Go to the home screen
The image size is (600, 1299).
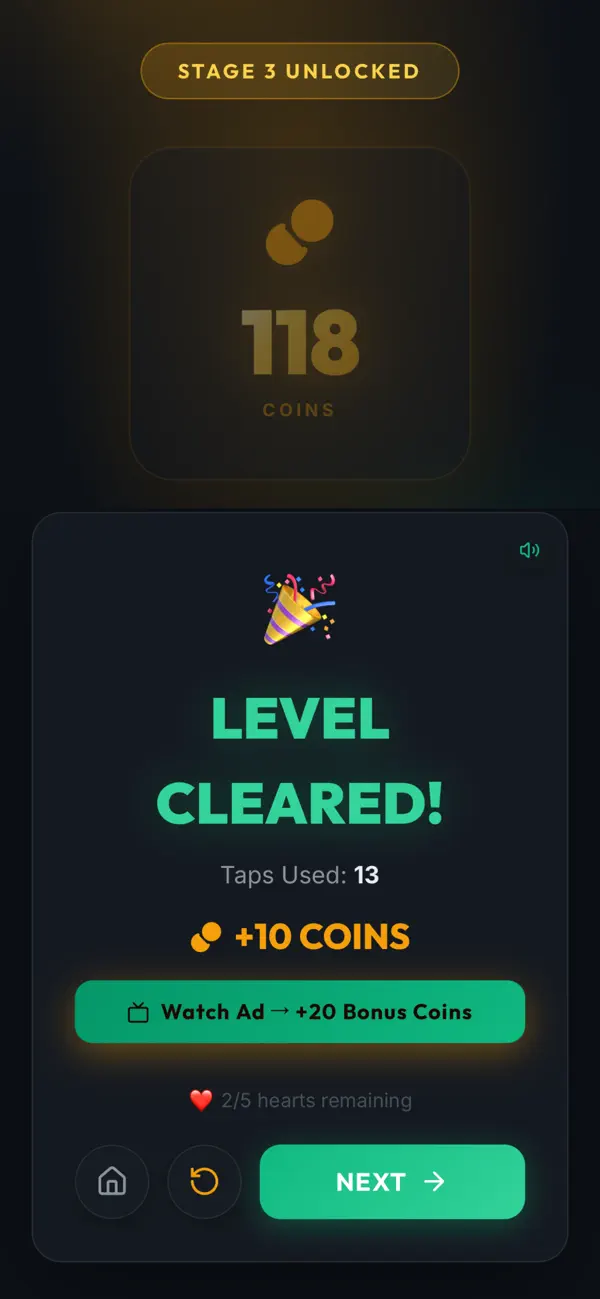[x=112, y=1182]
